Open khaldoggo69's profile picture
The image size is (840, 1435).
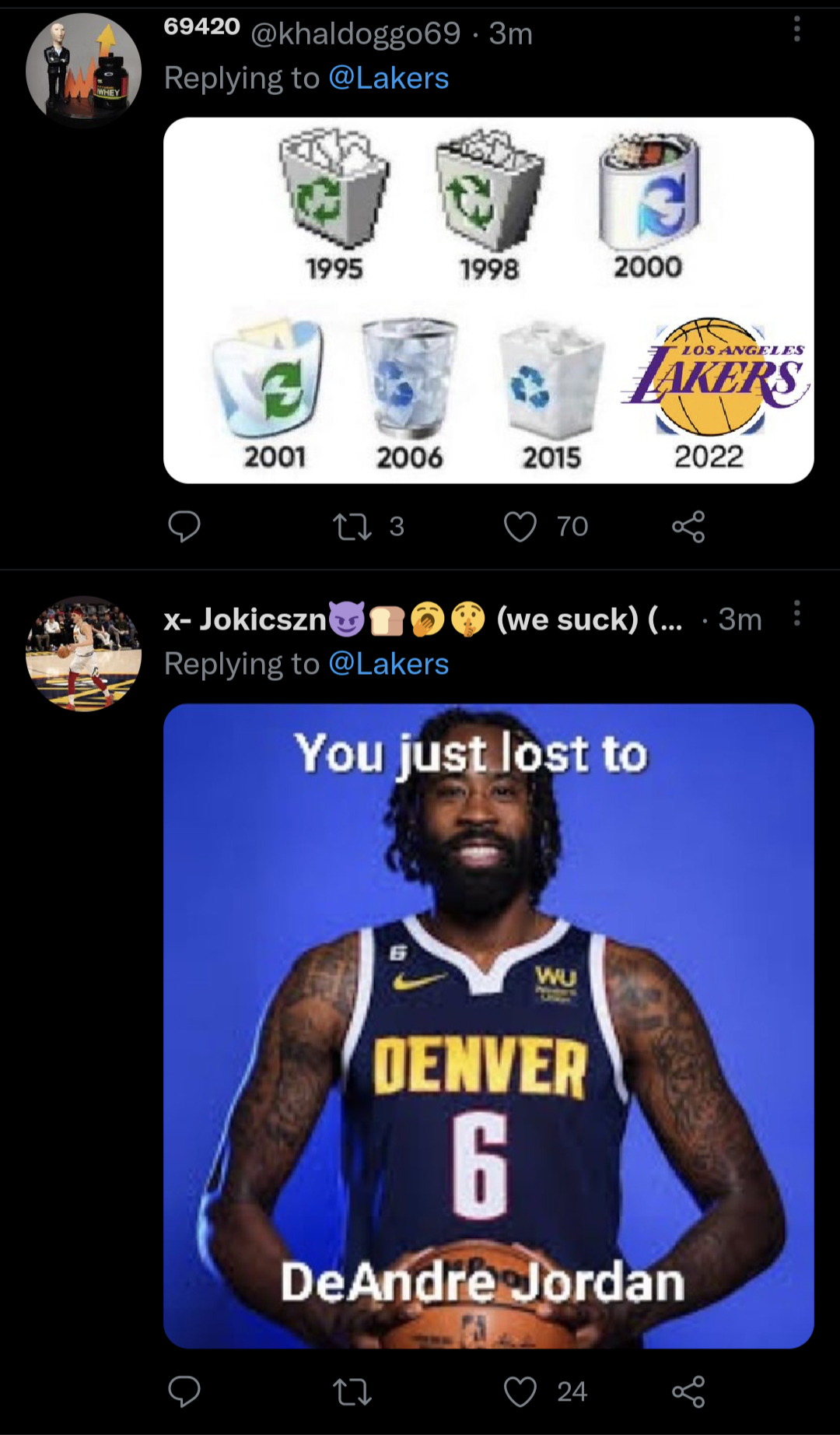click(x=83, y=70)
